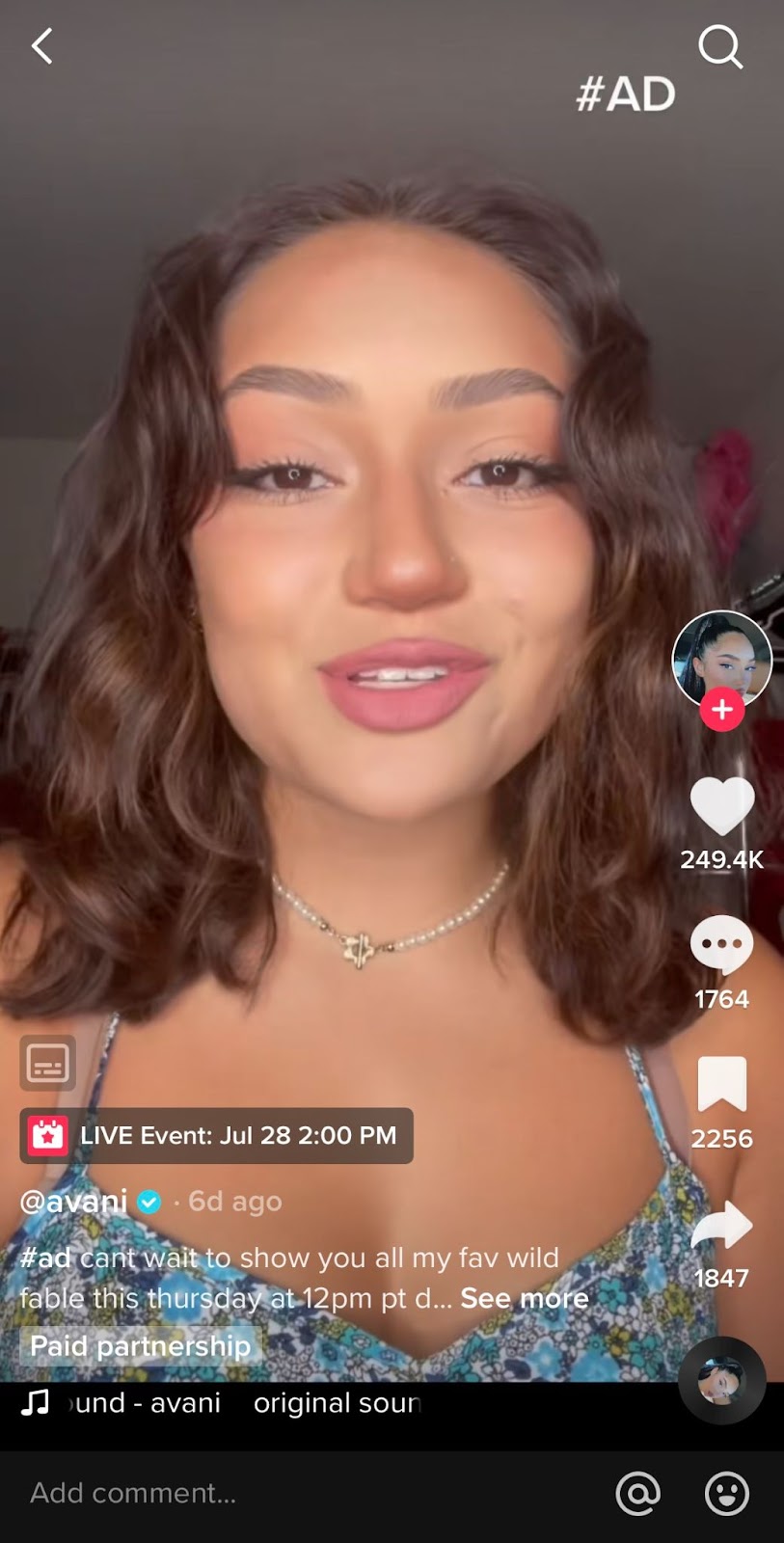Open the @avani username link
The image size is (784, 1543).
coord(74,1201)
